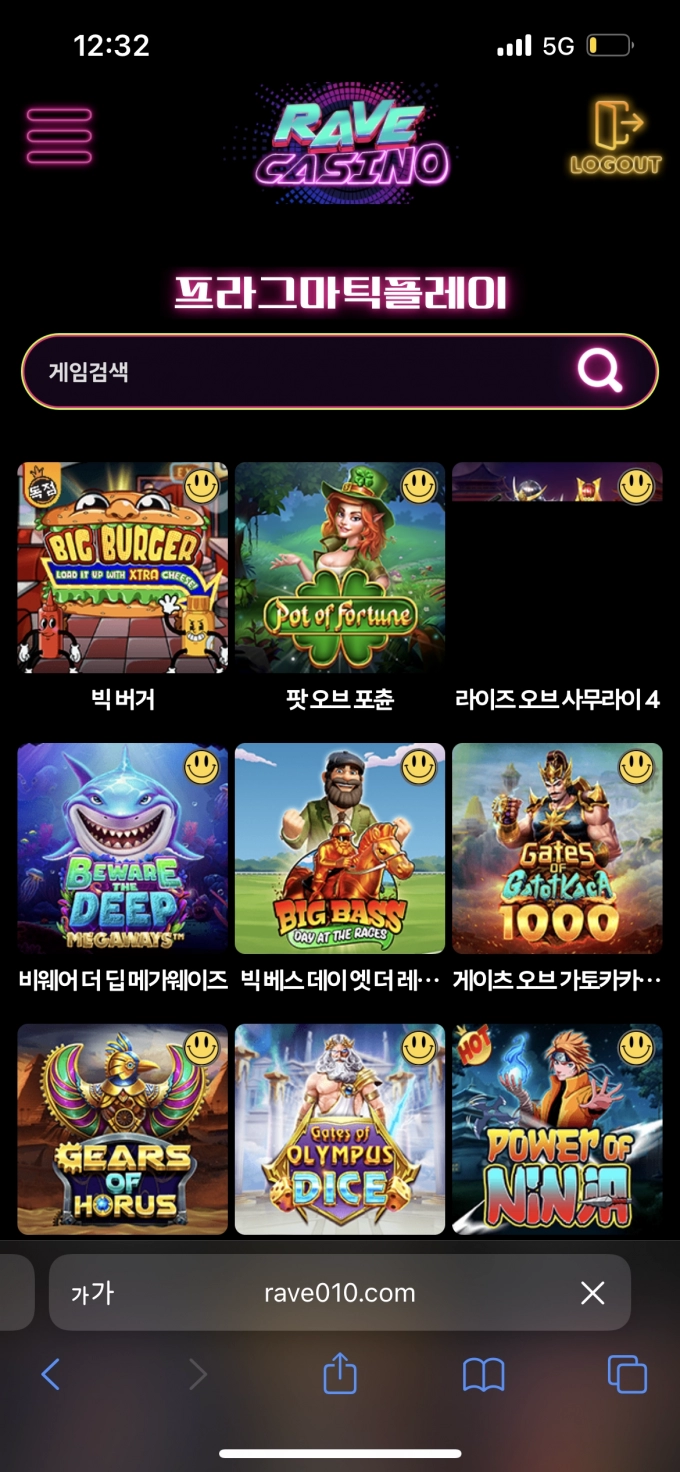
Task: Tap the rave010.com address bar
Action: [x=340, y=1293]
